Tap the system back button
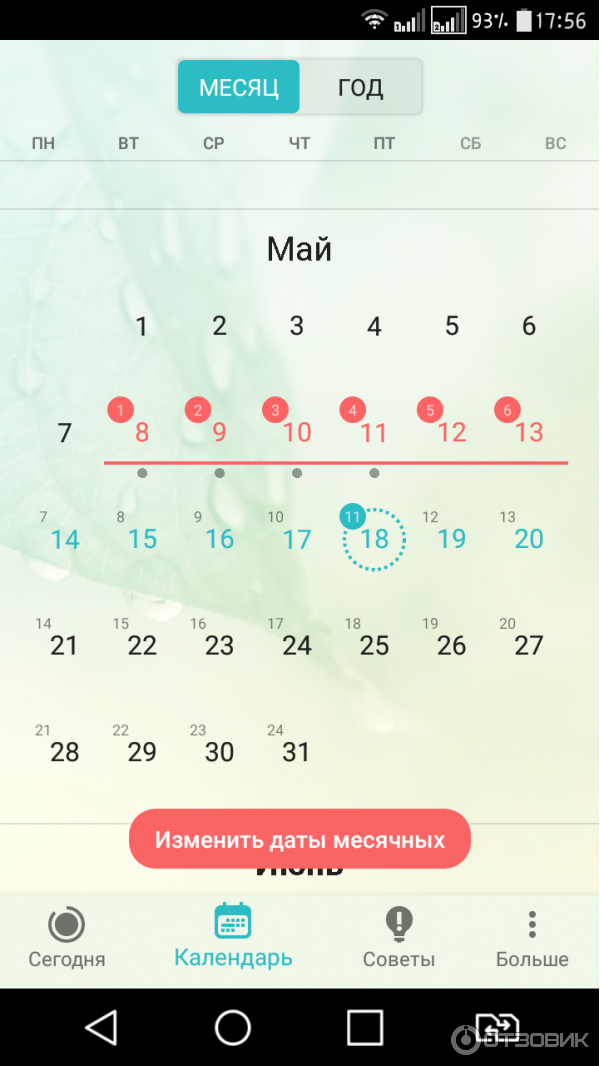The width and height of the screenshot is (600, 1066). (x=101, y=1027)
